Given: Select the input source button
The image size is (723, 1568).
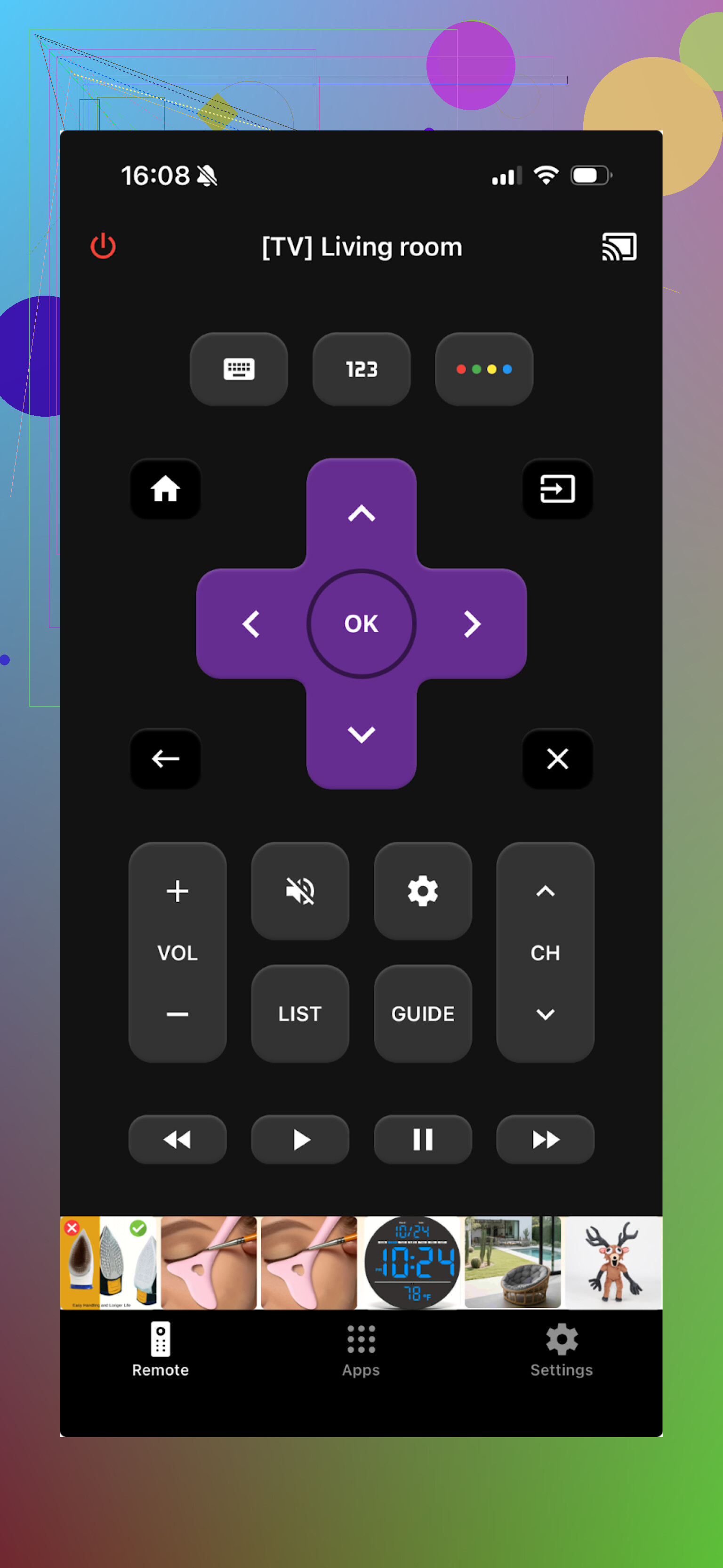Looking at the screenshot, I should (557, 489).
